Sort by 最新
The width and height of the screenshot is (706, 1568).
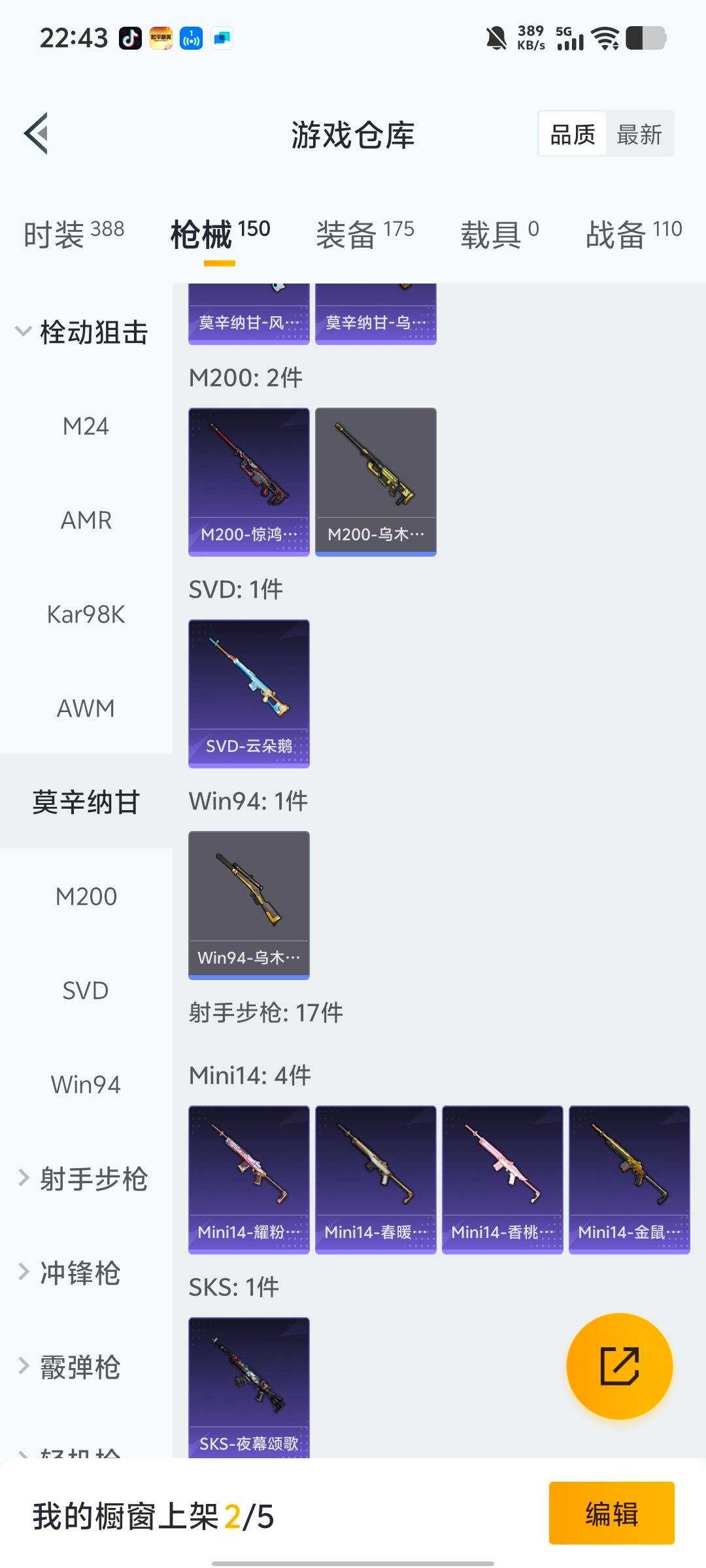[x=639, y=135]
